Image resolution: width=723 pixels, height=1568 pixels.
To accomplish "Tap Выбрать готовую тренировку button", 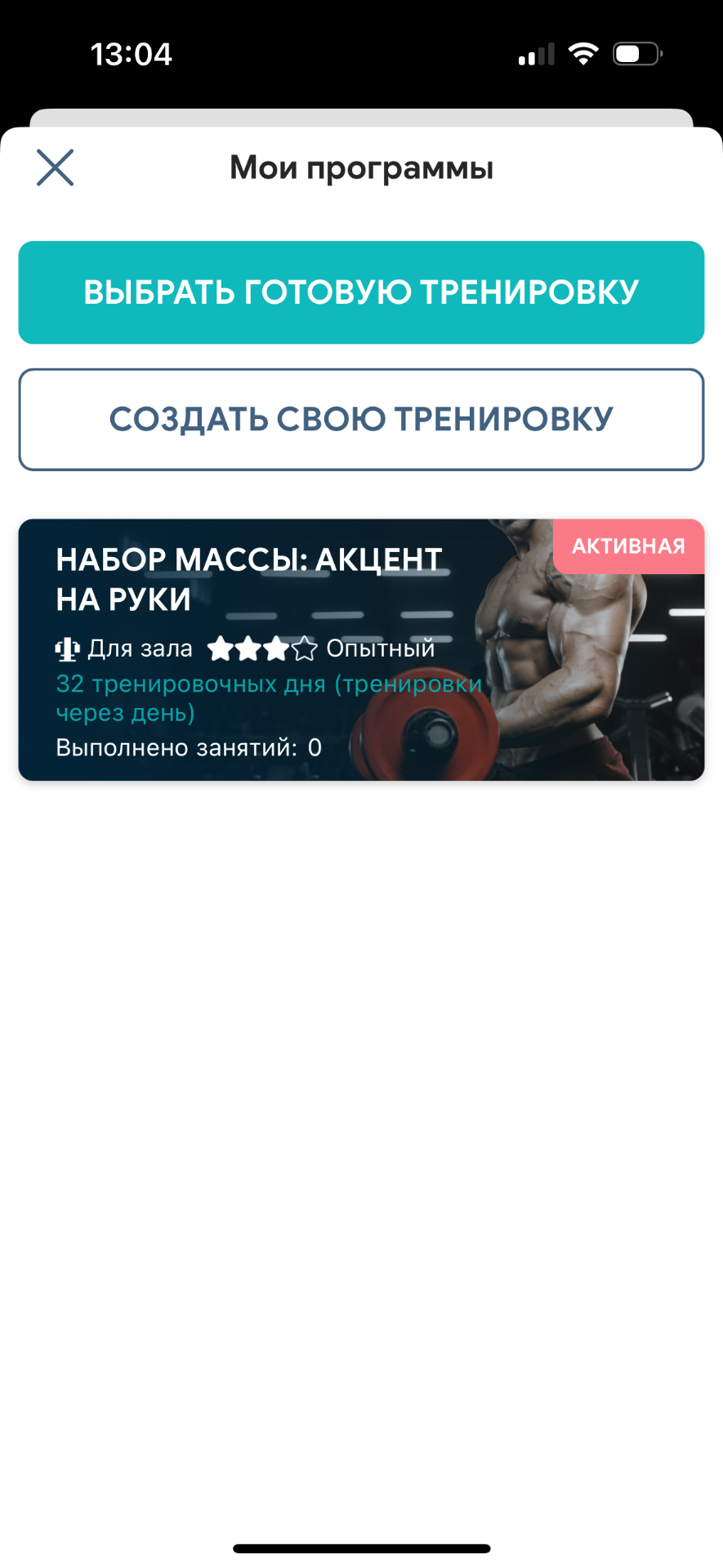I will coord(361,292).
